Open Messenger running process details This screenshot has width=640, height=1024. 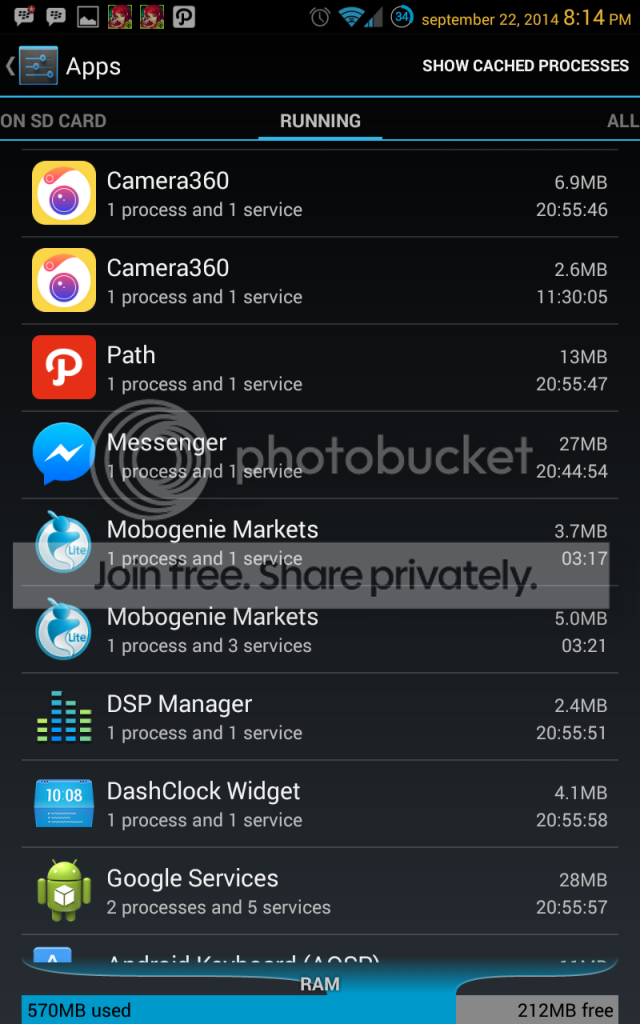pos(320,455)
